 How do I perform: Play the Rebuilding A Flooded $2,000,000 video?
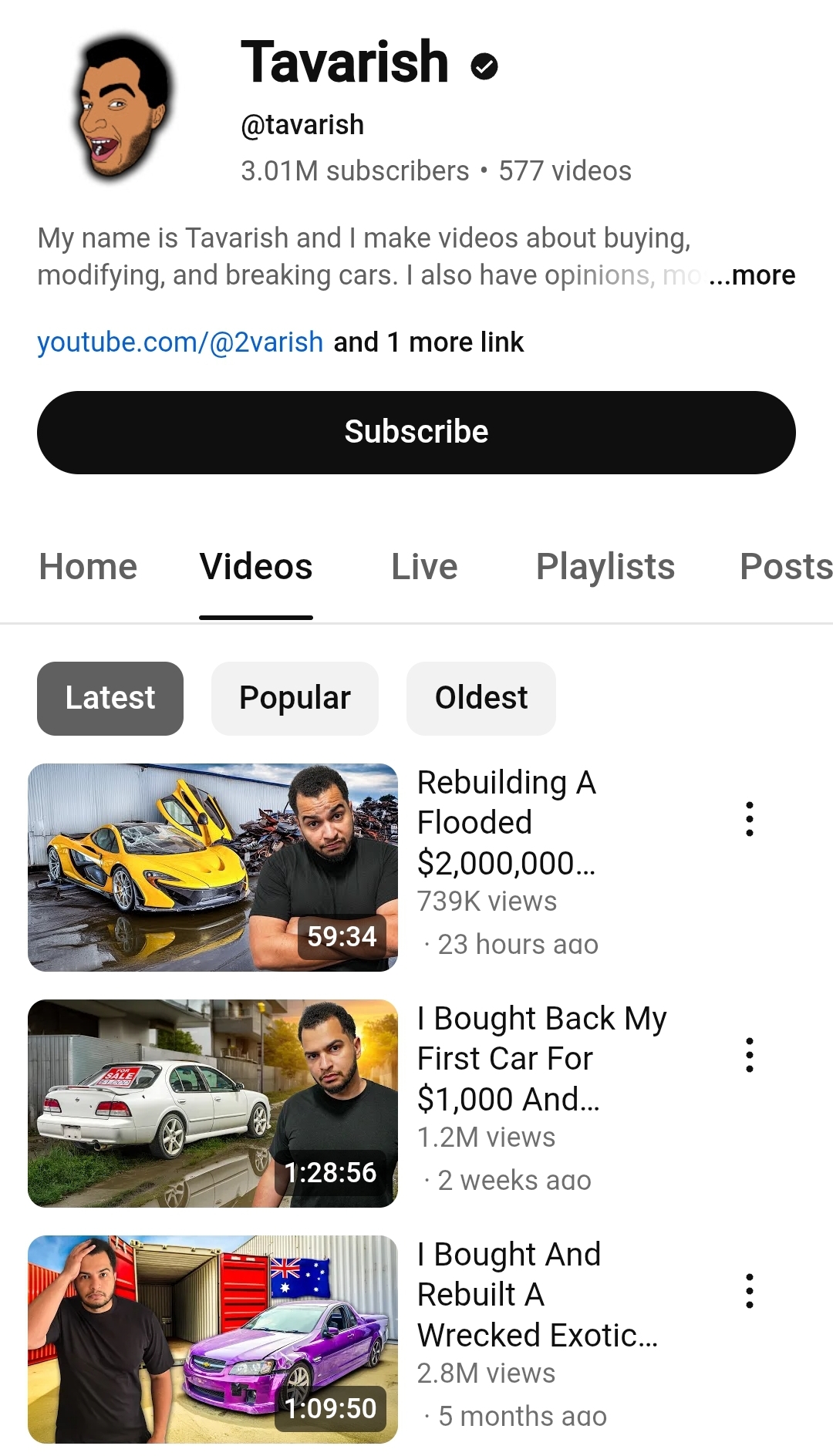click(213, 868)
